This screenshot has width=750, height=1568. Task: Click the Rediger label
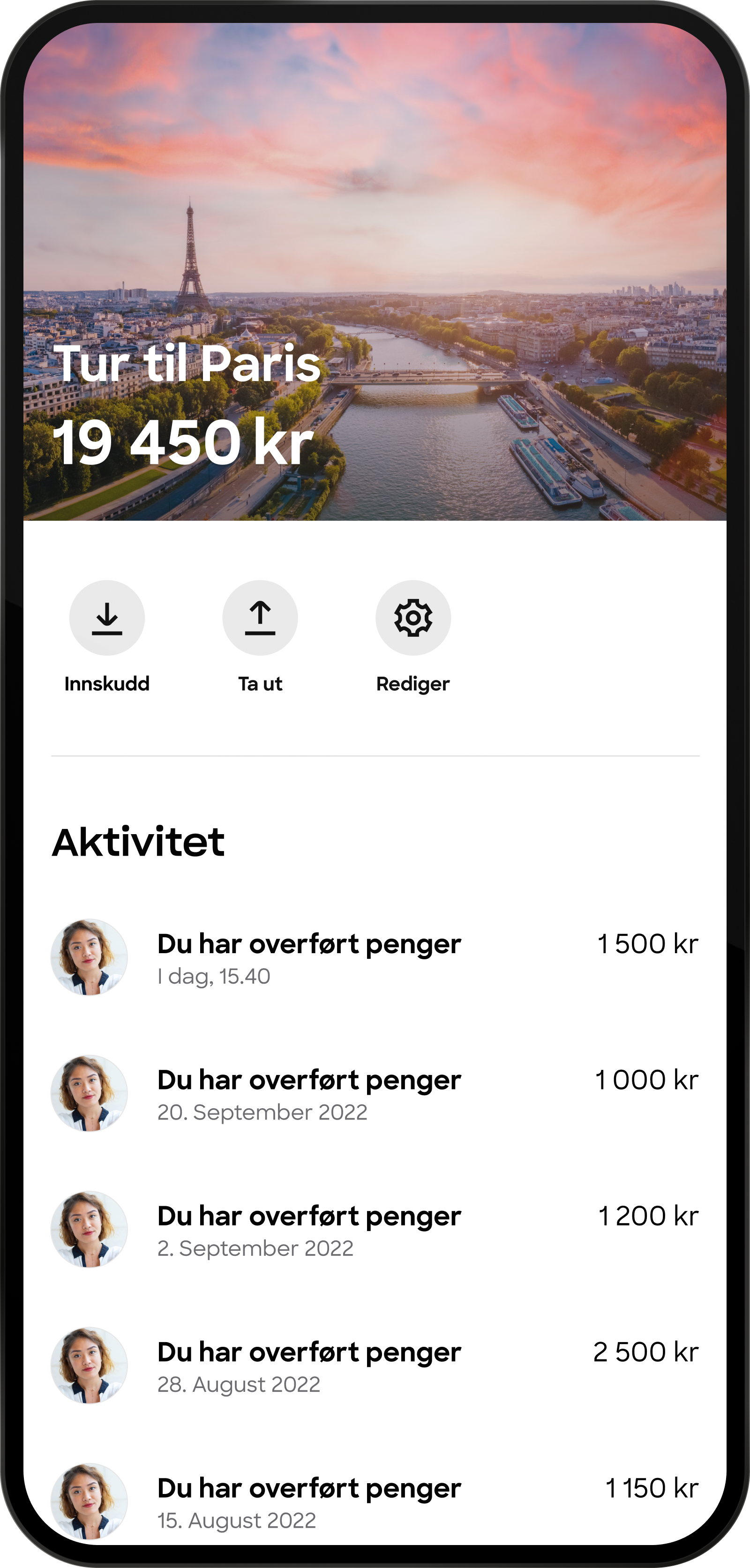coord(413,683)
